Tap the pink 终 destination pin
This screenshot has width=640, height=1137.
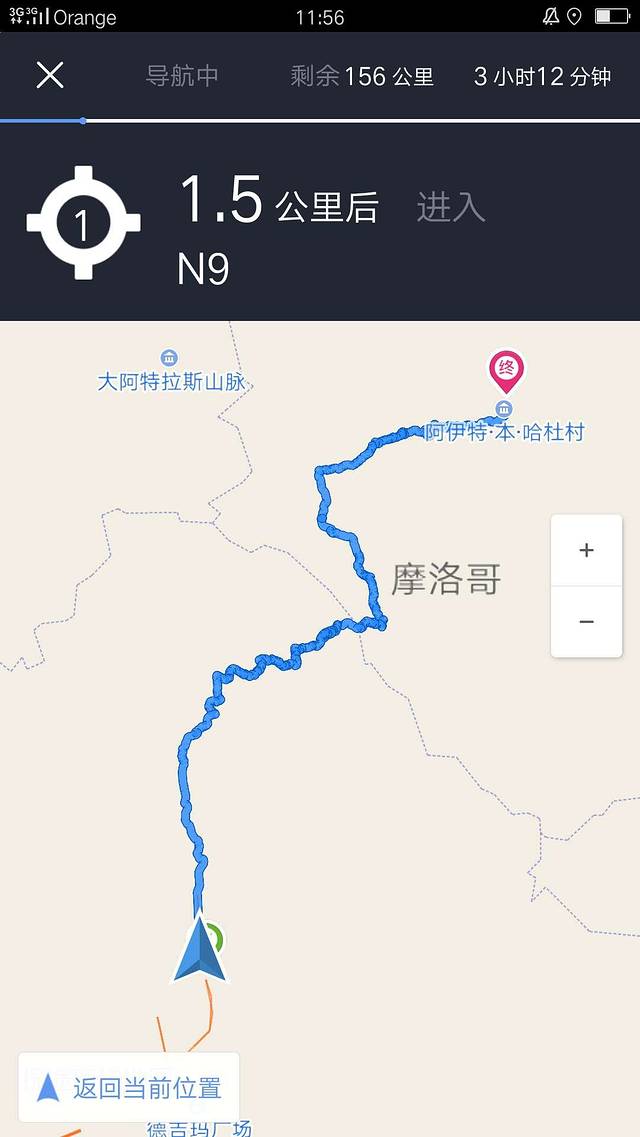point(506,370)
